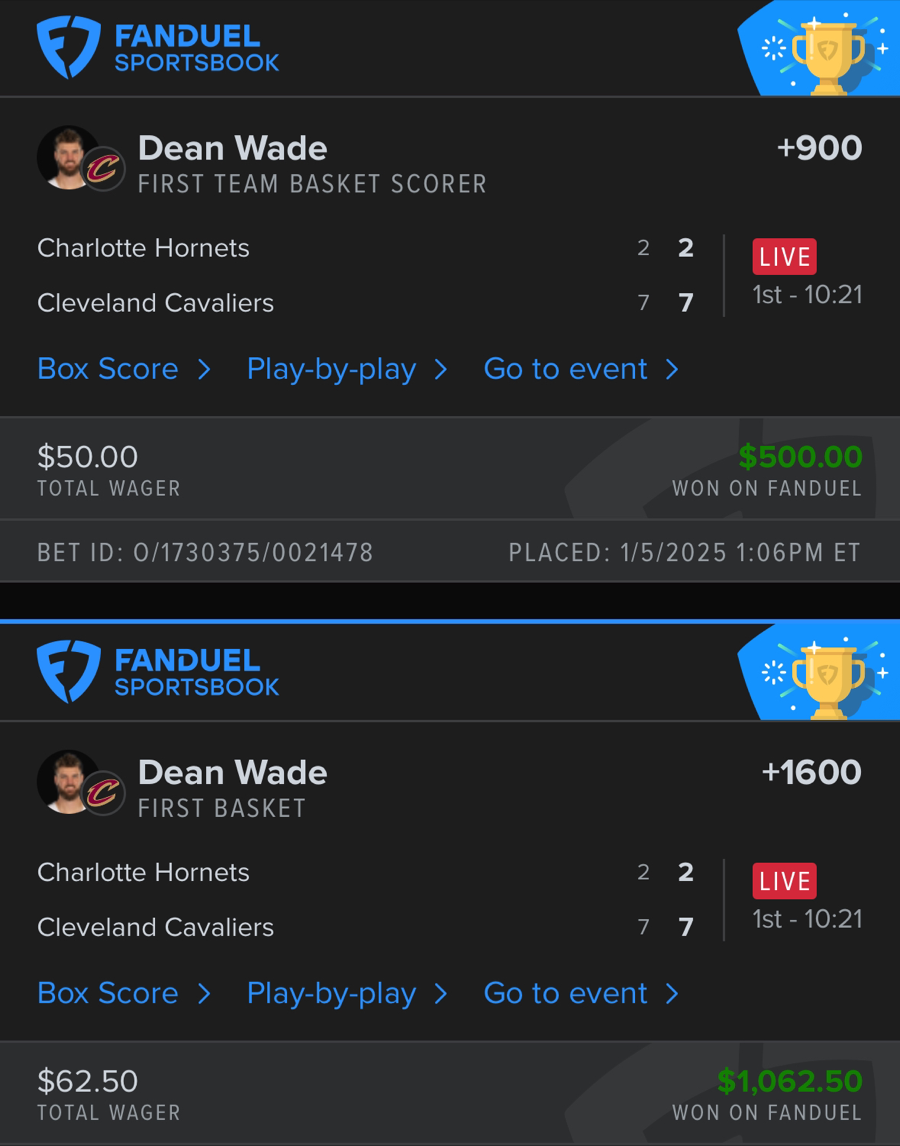Image resolution: width=900 pixels, height=1146 pixels.
Task: Click the red LIVE indicator on the second bet
Action: click(x=784, y=880)
